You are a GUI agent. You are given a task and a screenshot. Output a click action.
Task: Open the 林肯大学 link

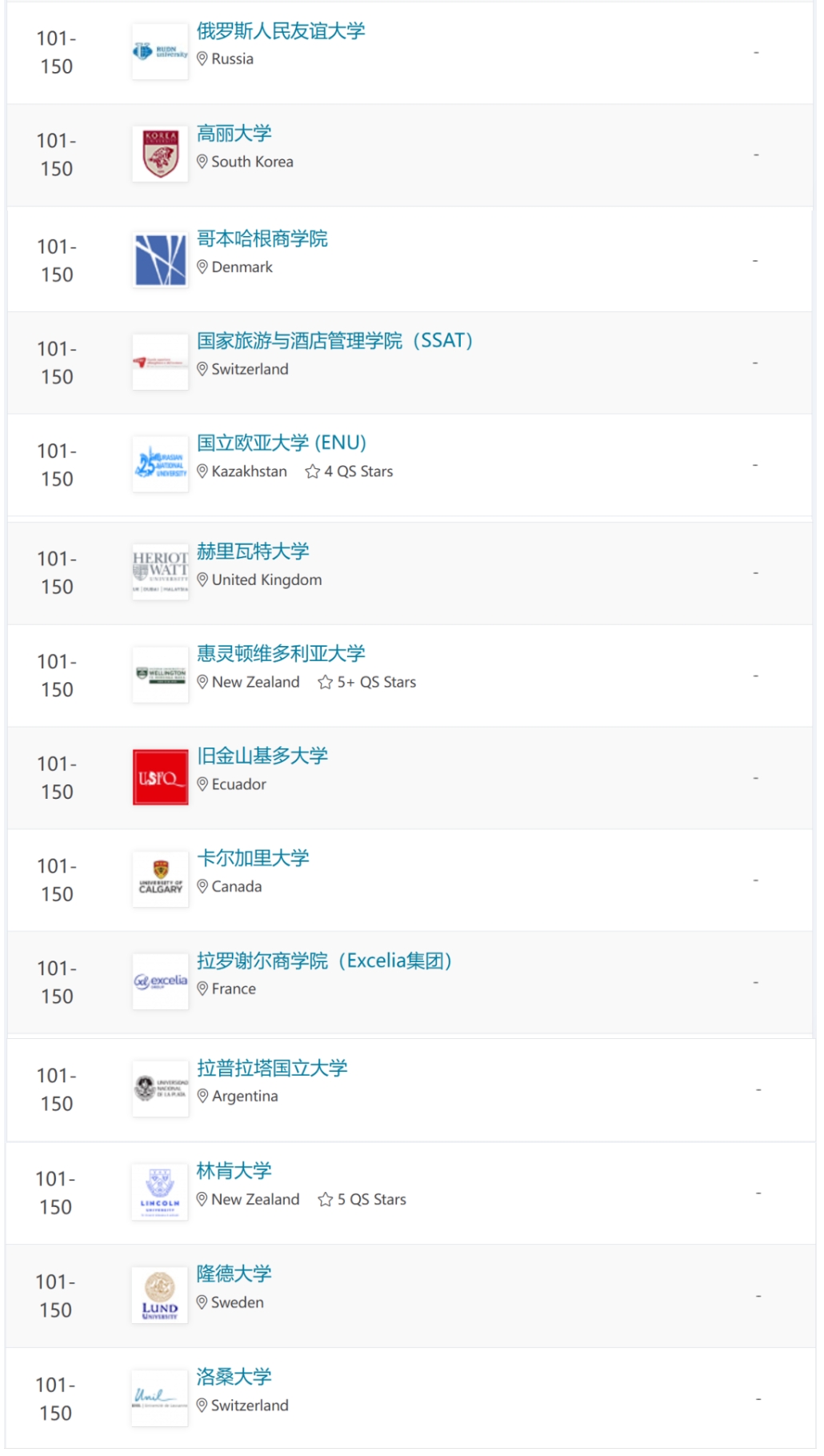(x=234, y=1171)
